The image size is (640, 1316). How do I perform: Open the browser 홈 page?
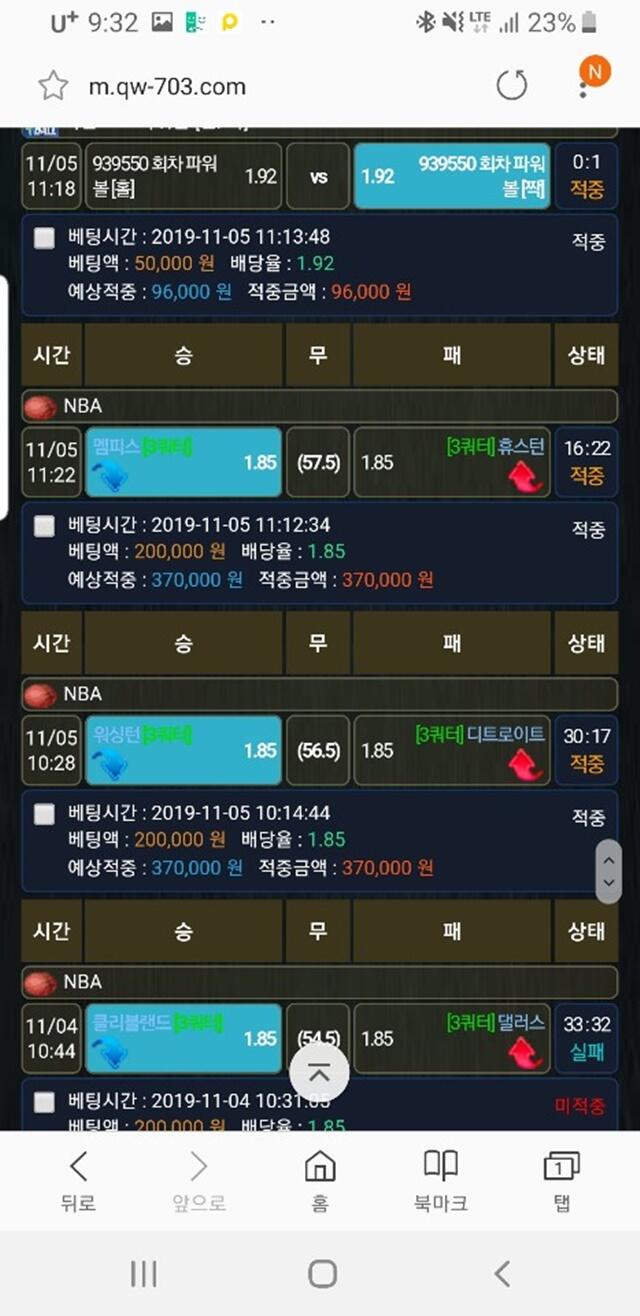click(x=319, y=1181)
